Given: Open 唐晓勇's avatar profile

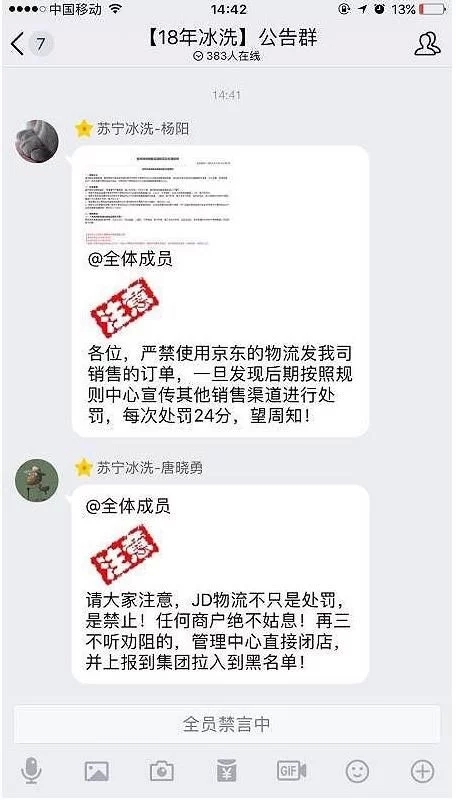Looking at the screenshot, I should (37, 480).
